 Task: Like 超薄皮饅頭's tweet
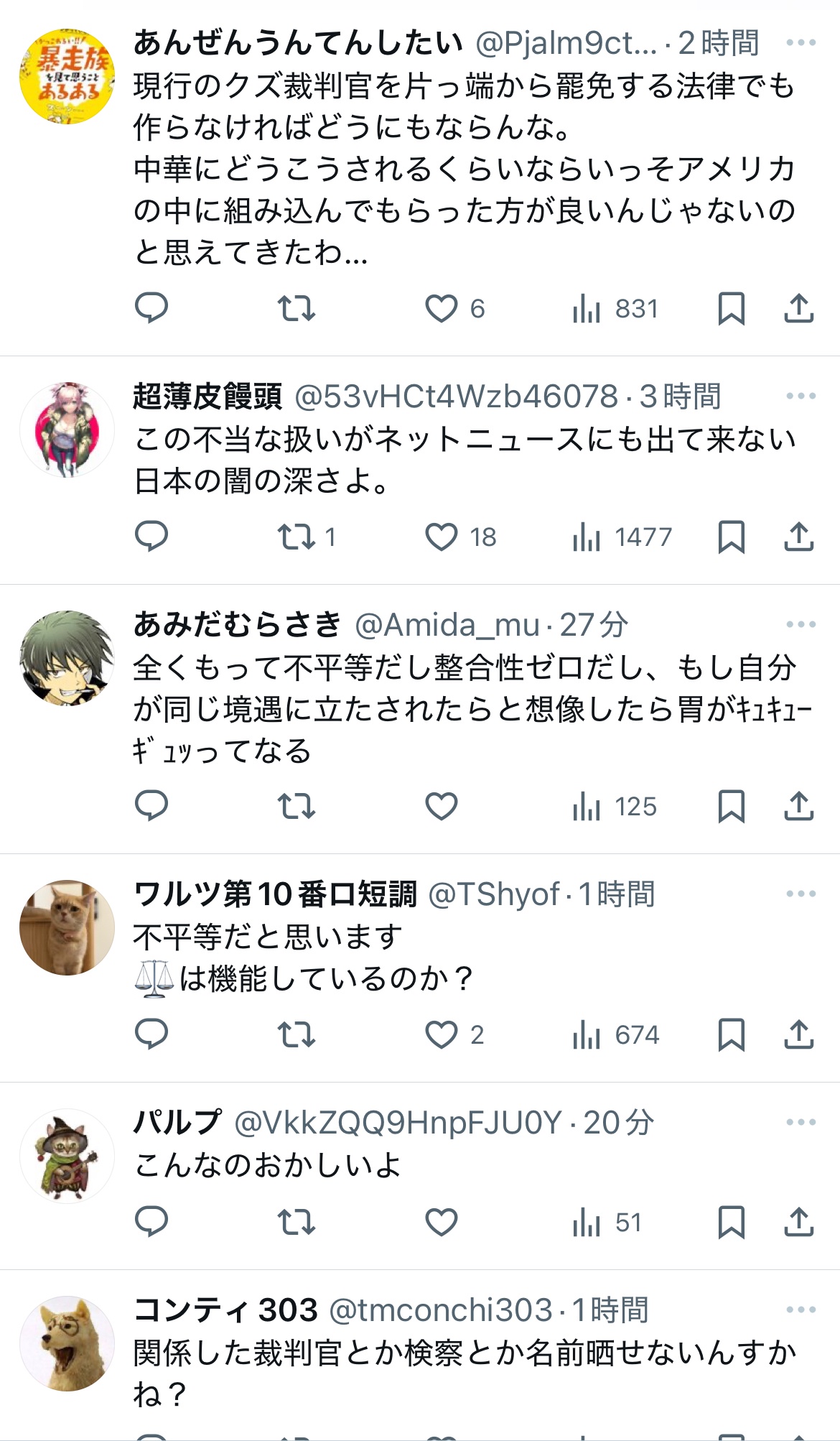[441, 537]
